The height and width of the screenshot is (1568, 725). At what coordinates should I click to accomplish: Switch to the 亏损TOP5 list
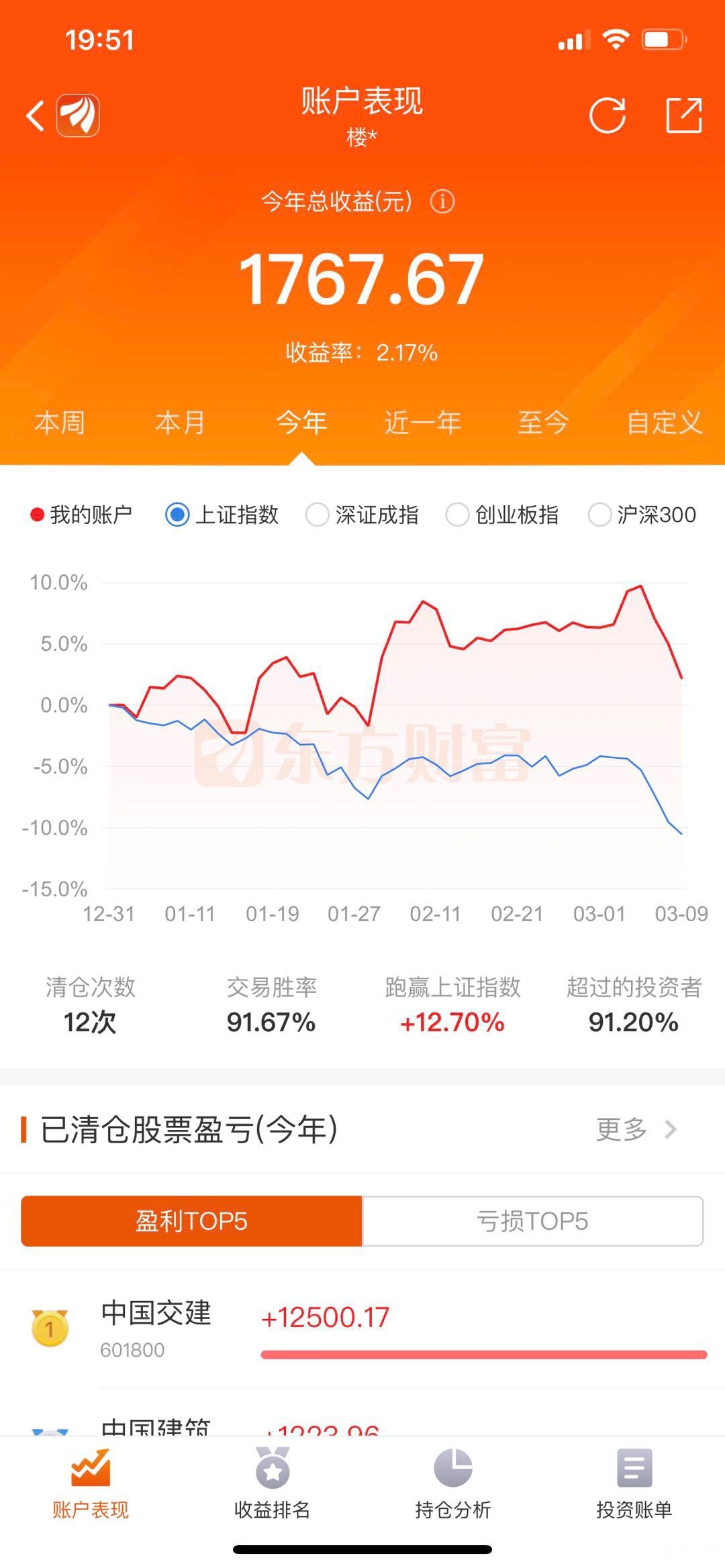tap(532, 1221)
